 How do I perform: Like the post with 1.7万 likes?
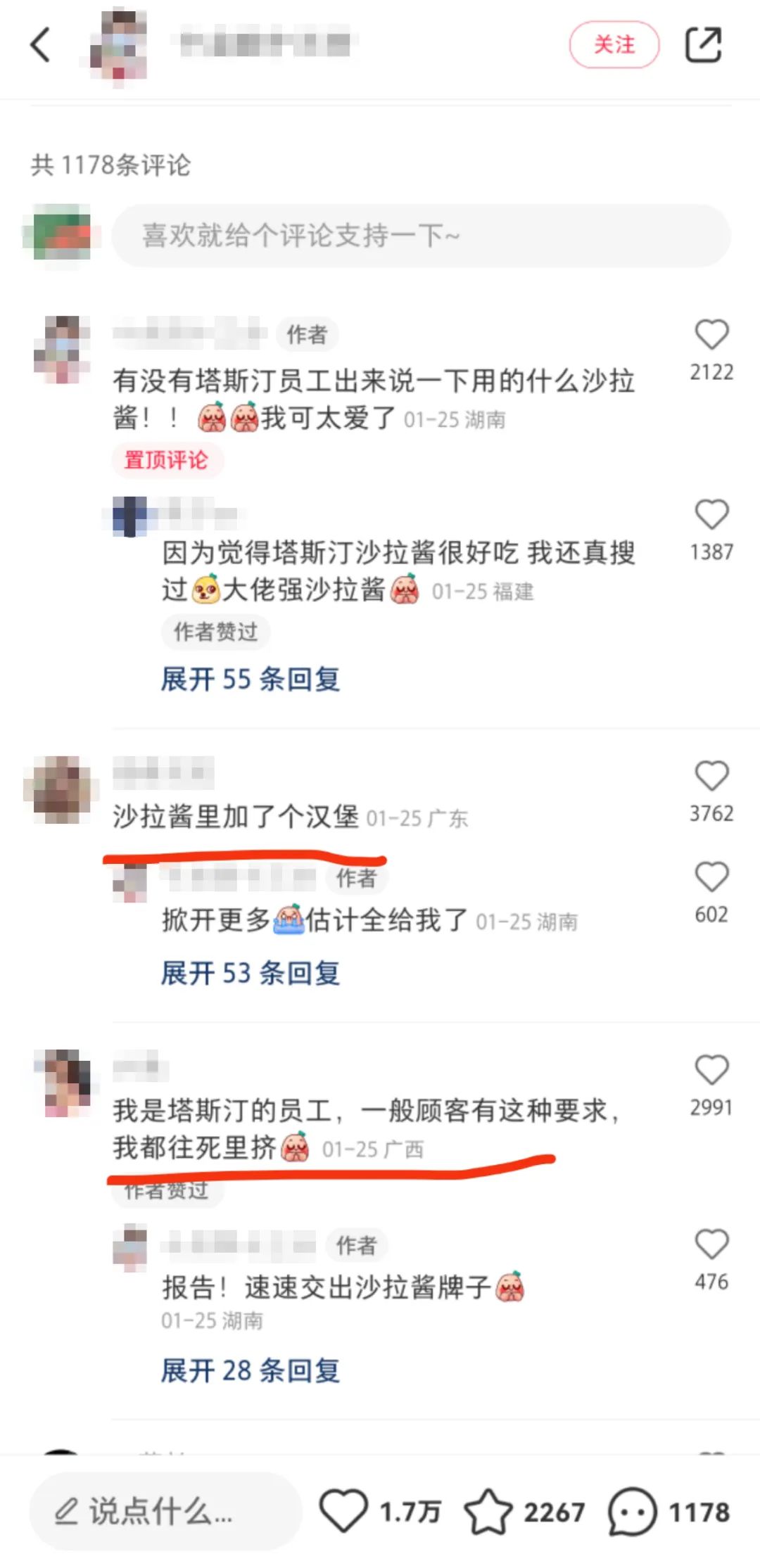343,1511
